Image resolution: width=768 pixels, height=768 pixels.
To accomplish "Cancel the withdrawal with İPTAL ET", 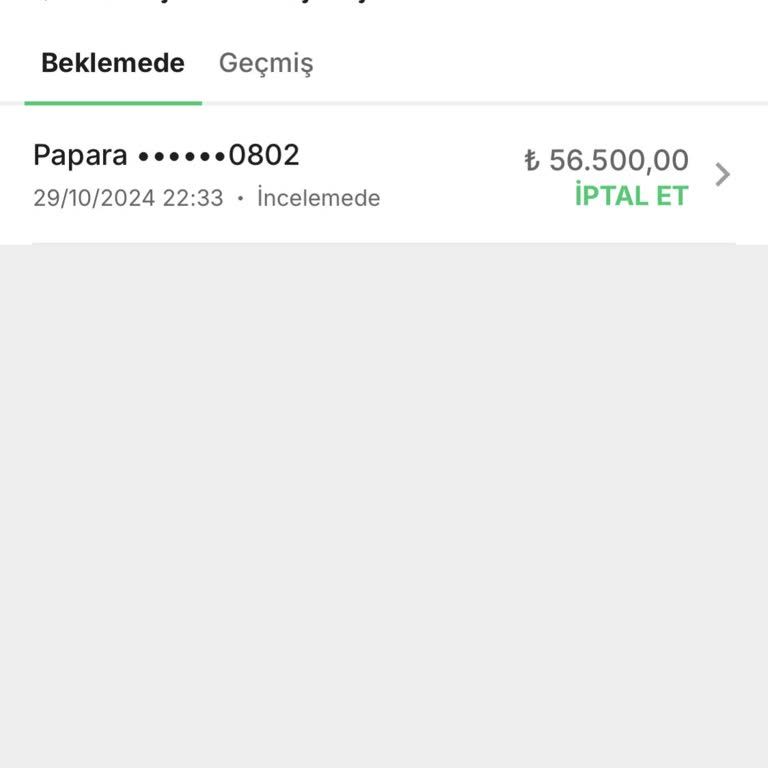I will [631, 196].
